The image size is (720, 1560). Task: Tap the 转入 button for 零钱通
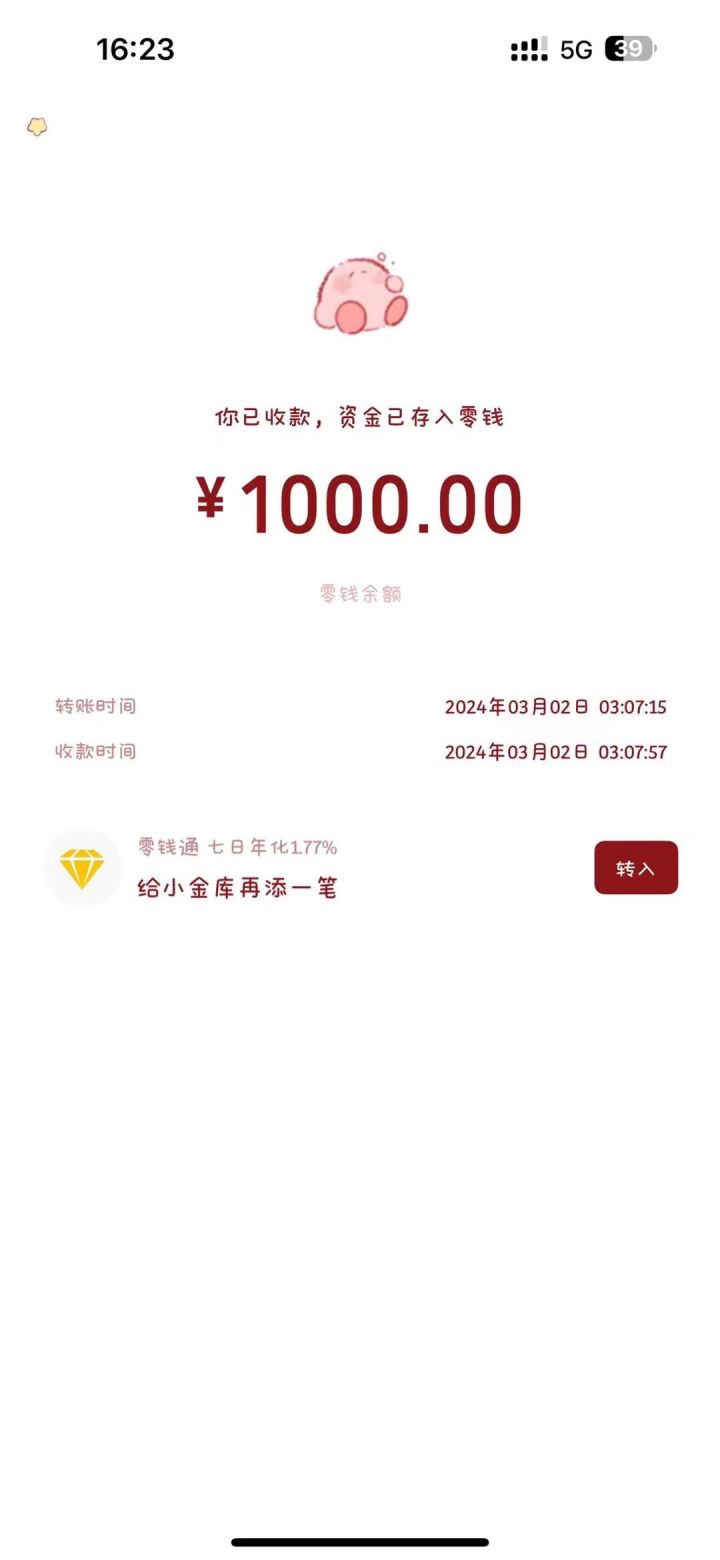635,868
